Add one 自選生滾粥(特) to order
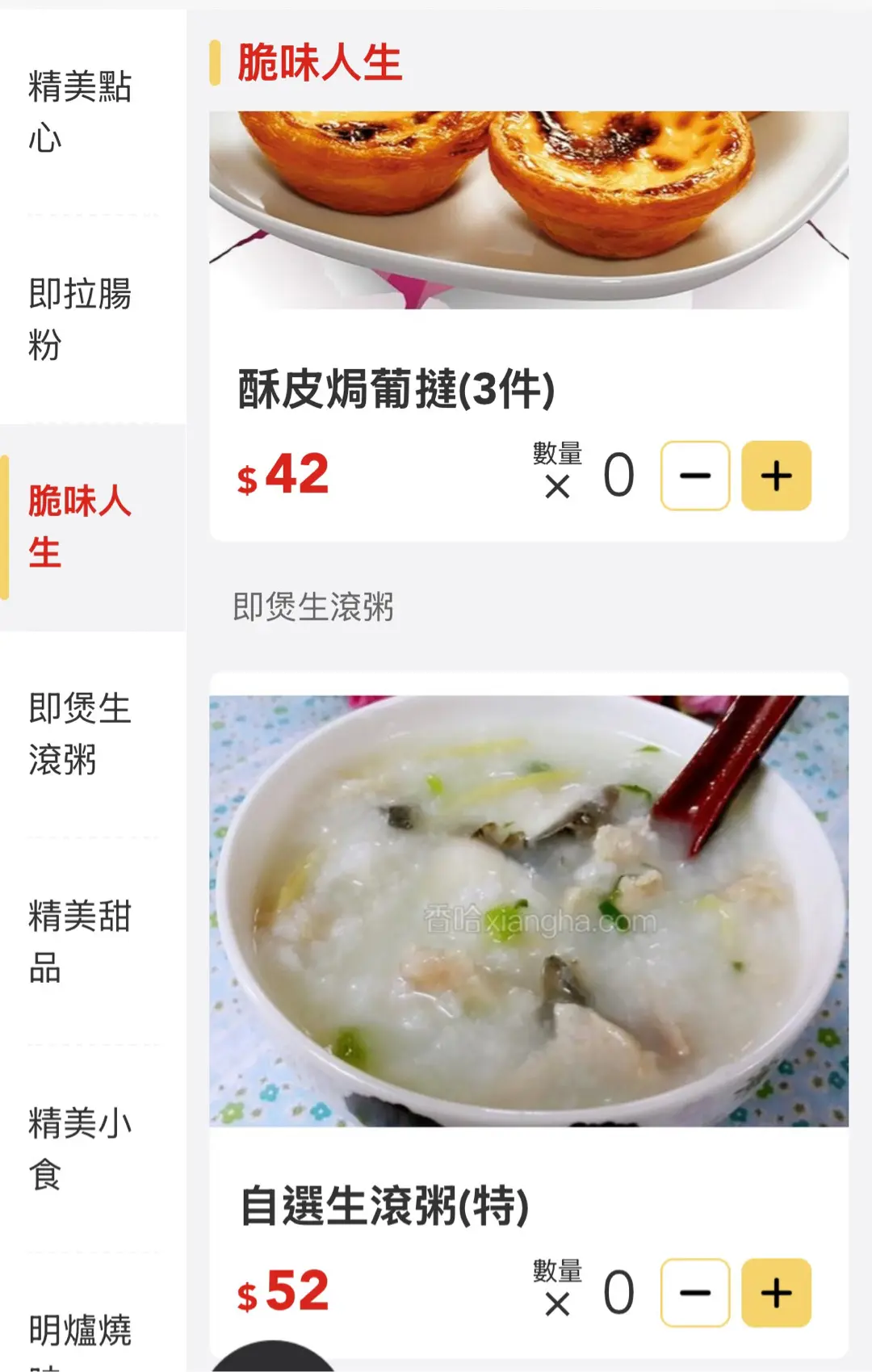872x1372 pixels. click(x=776, y=1293)
